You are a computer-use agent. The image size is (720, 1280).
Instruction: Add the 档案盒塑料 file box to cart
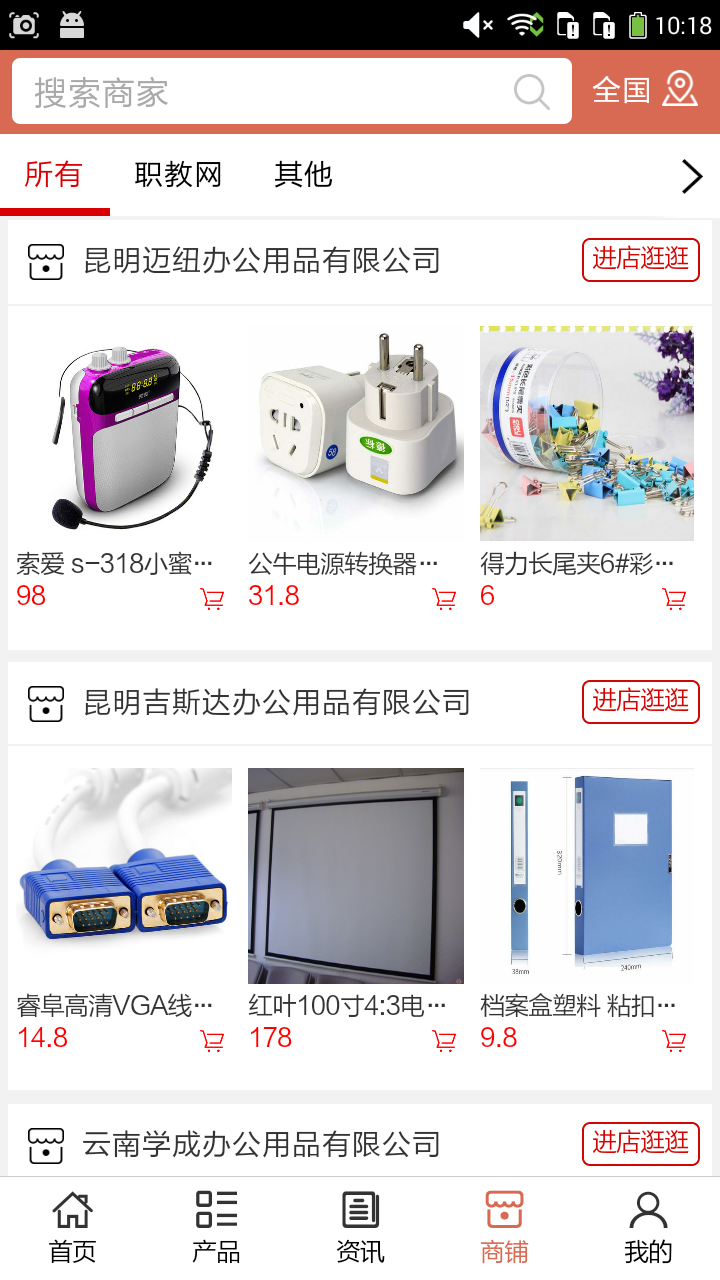pyautogui.click(x=675, y=1041)
